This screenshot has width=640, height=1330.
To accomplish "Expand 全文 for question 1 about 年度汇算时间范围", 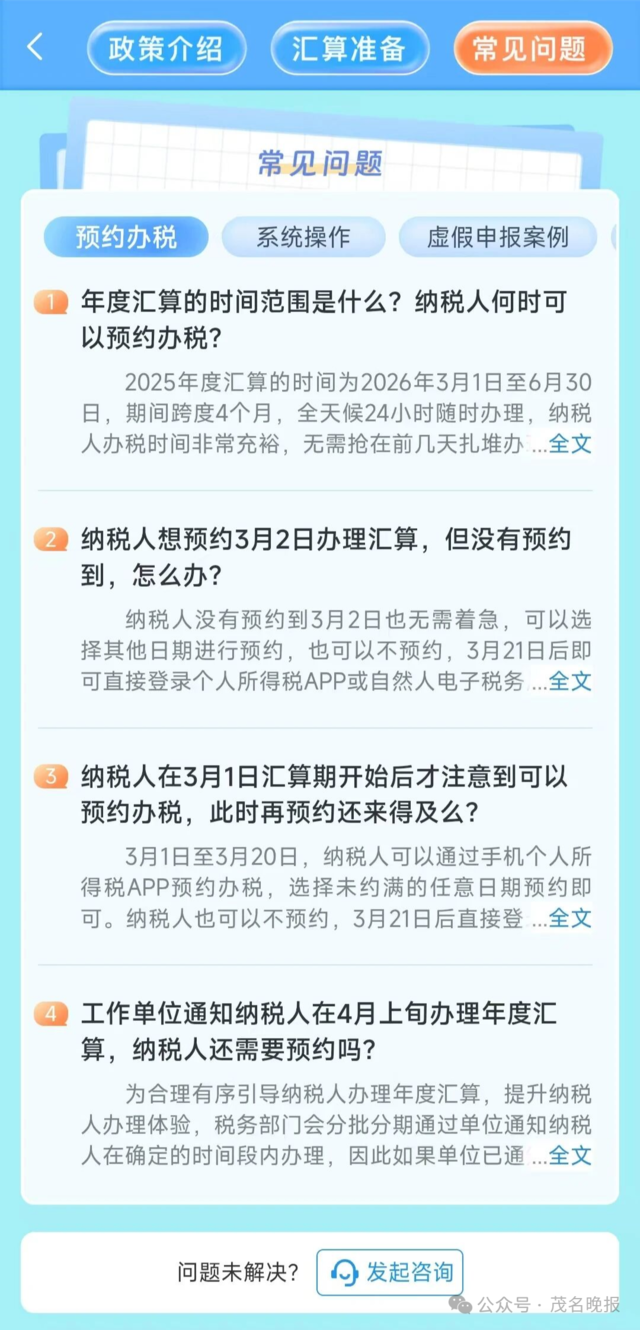I will [x=570, y=444].
